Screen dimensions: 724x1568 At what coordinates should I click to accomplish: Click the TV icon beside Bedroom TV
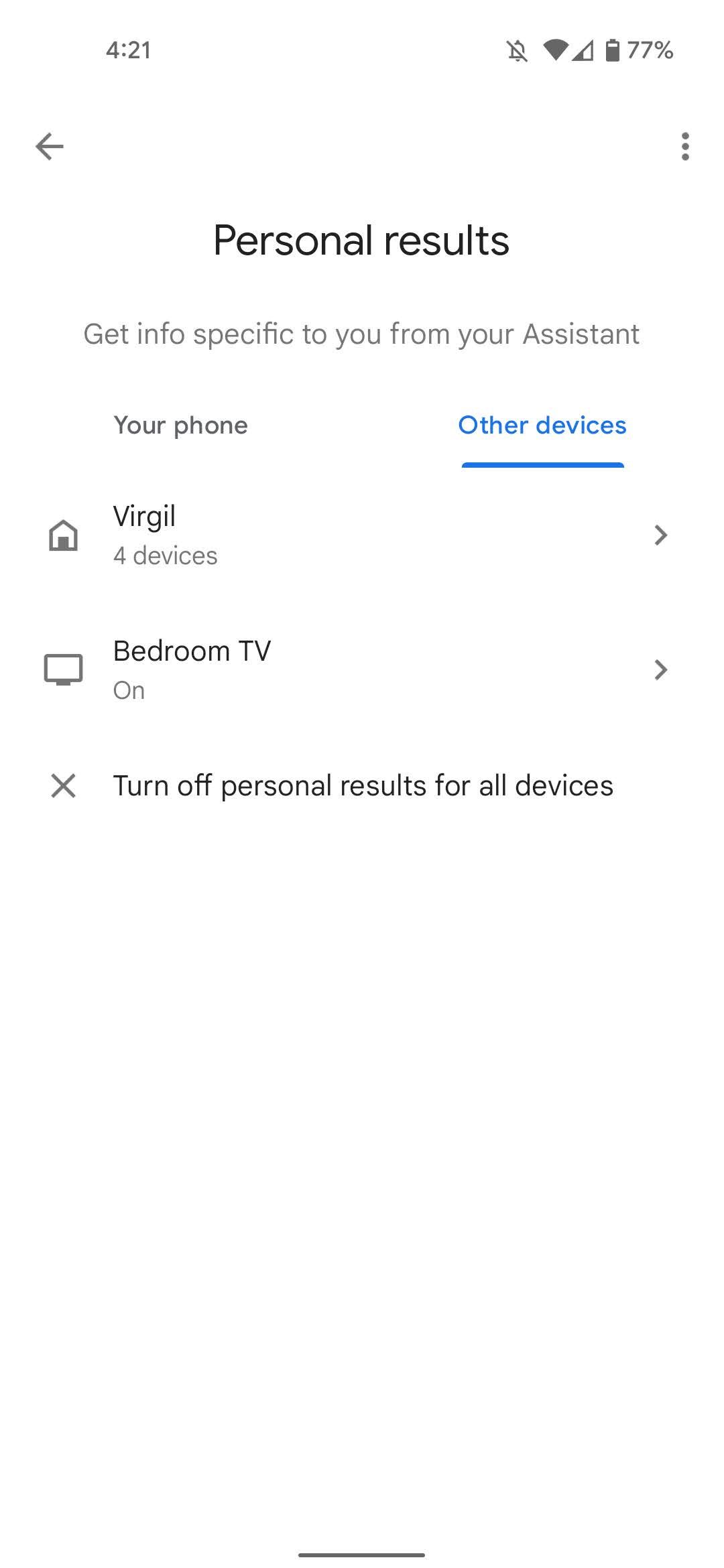pyautogui.click(x=63, y=669)
